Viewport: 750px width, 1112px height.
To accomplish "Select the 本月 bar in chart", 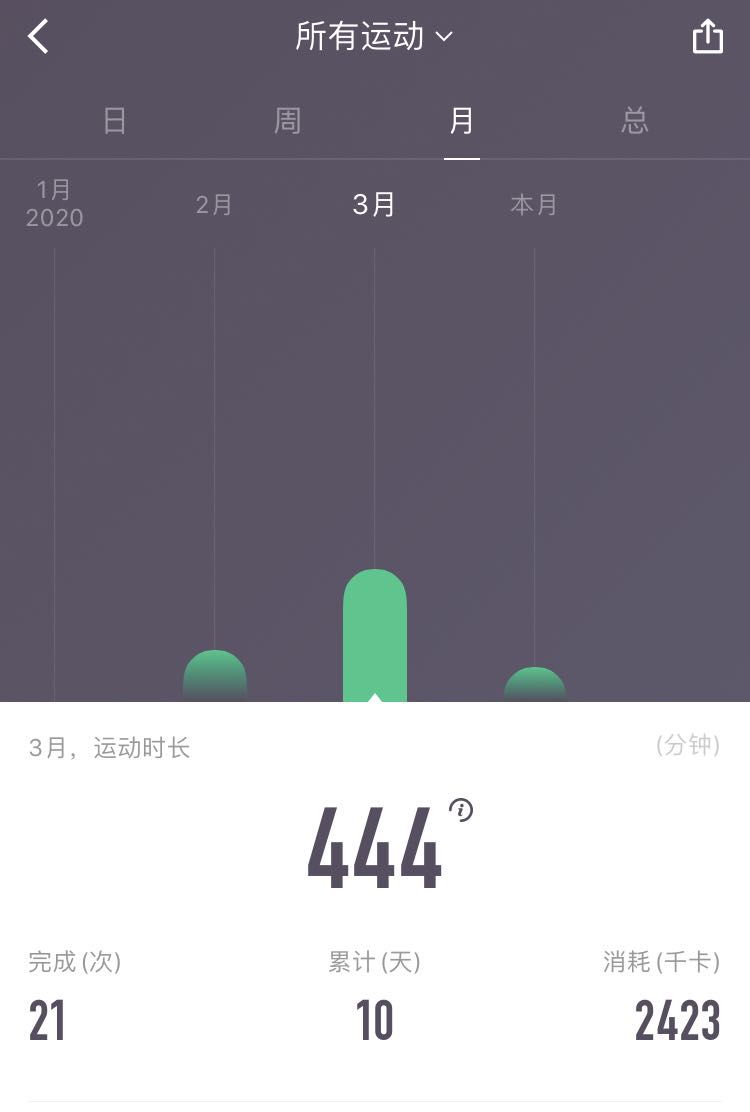I will pyautogui.click(x=535, y=684).
